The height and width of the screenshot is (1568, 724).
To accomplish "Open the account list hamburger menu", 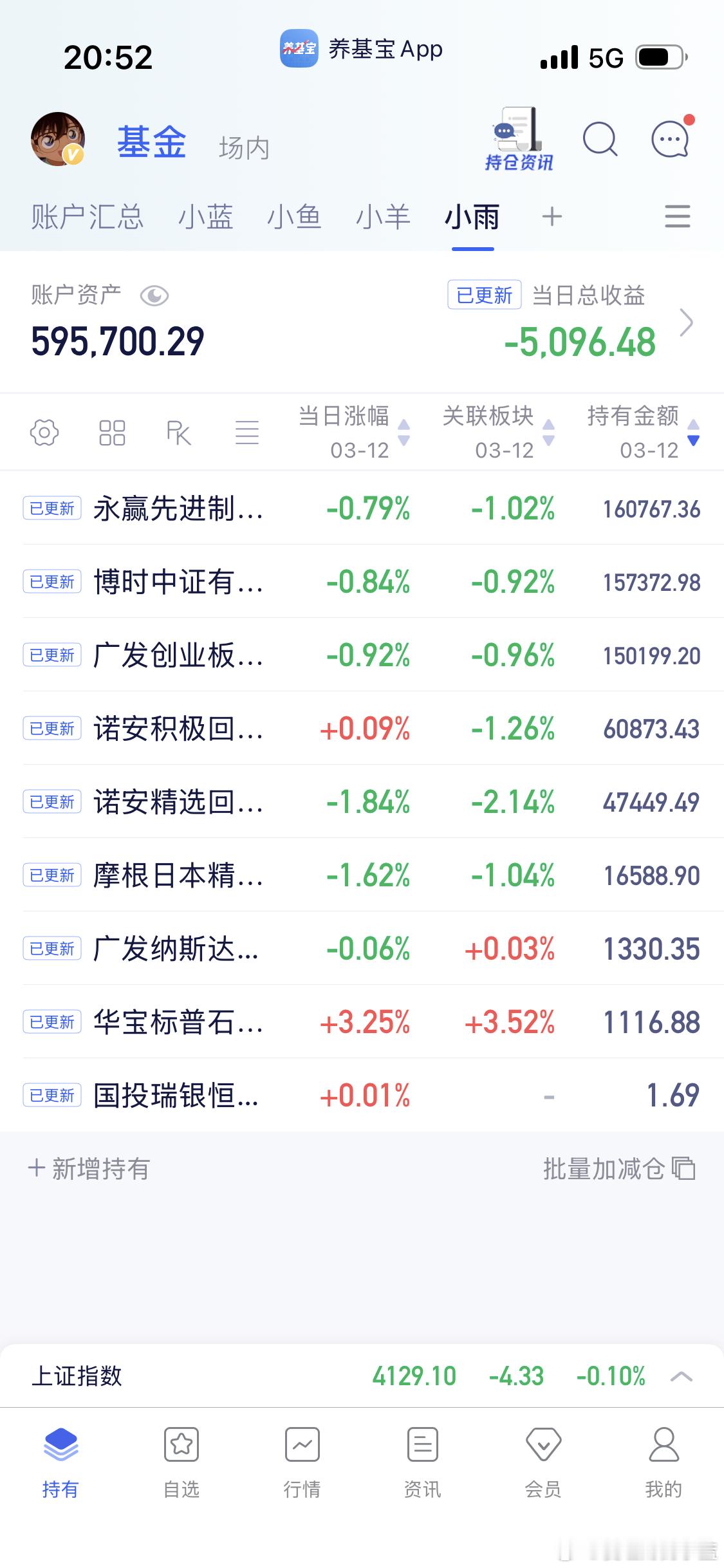I will click(677, 217).
